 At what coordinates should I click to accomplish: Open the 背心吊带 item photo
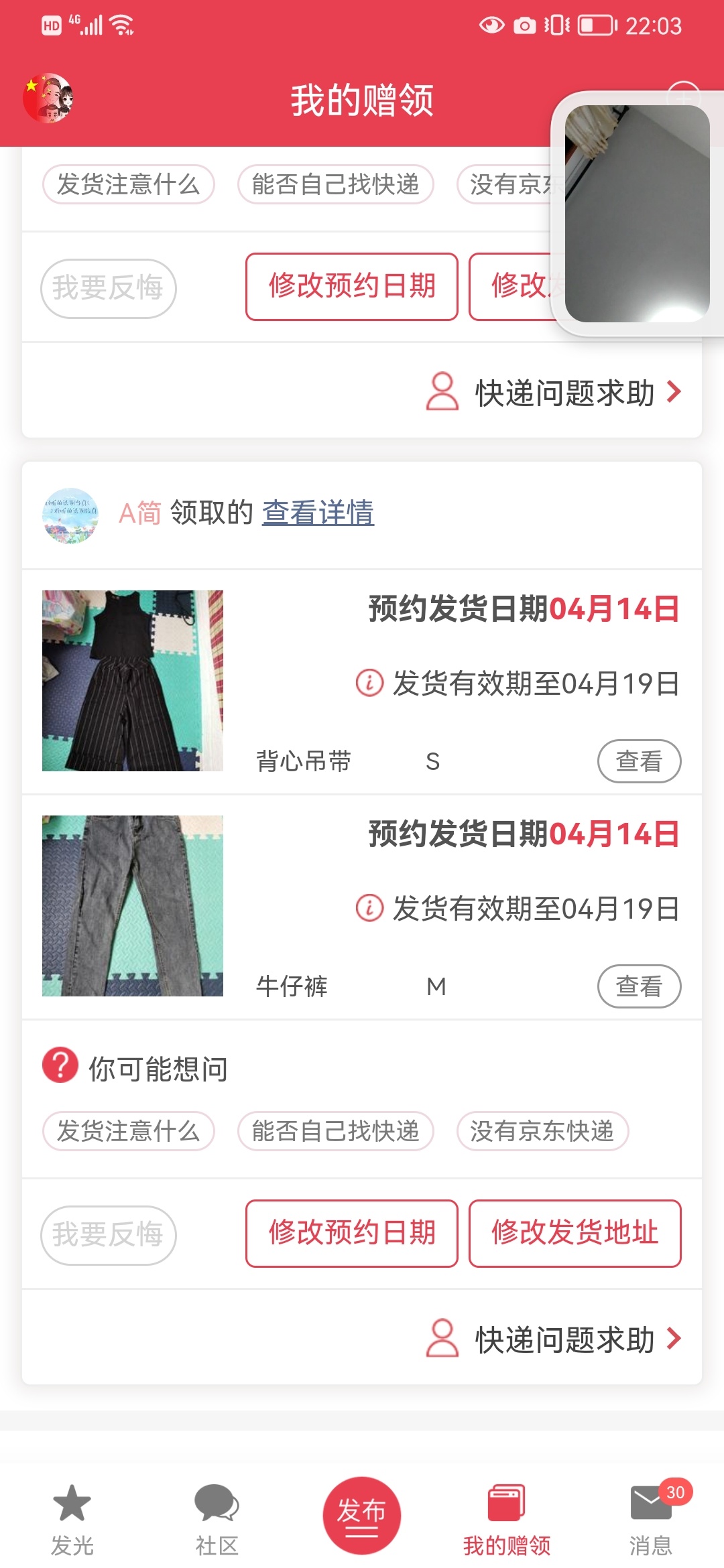133,681
